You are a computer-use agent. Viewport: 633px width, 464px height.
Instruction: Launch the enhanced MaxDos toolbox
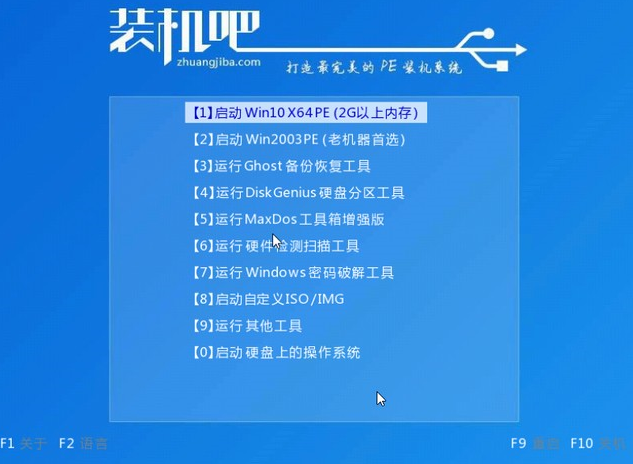pyautogui.click(x=288, y=219)
